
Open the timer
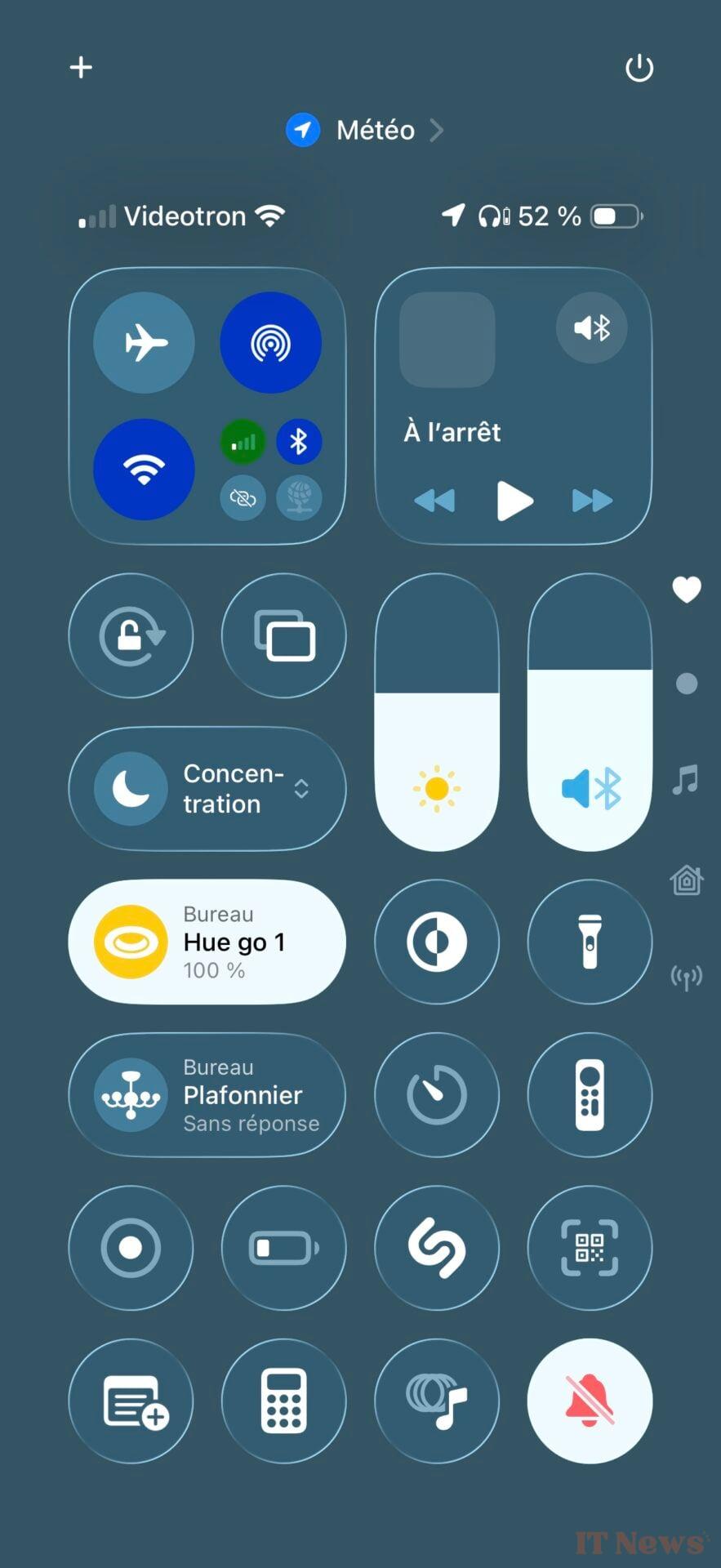437,1094
